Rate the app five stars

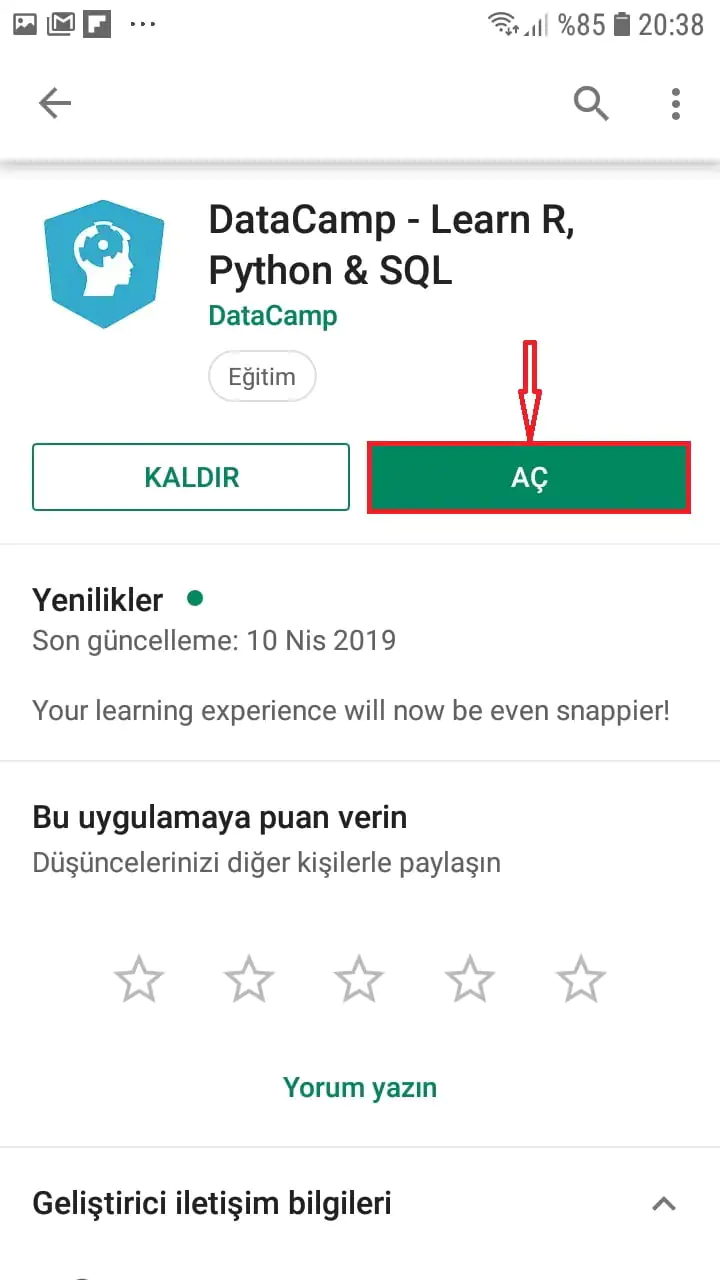click(581, 978)
